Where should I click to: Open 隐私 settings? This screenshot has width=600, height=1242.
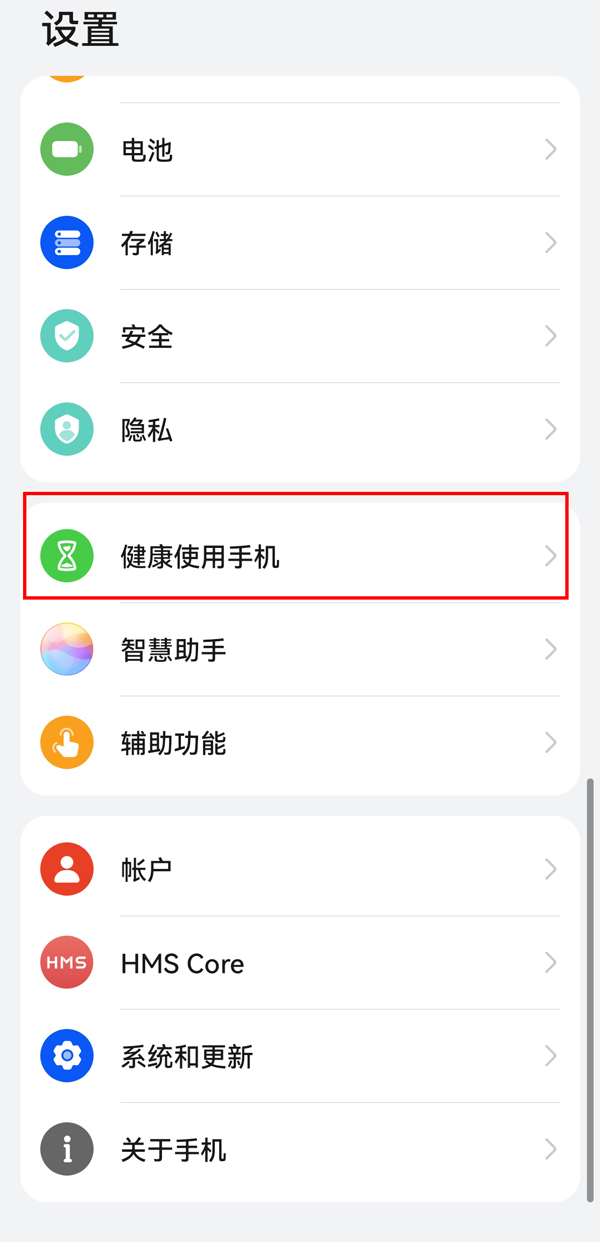point(300,430)
